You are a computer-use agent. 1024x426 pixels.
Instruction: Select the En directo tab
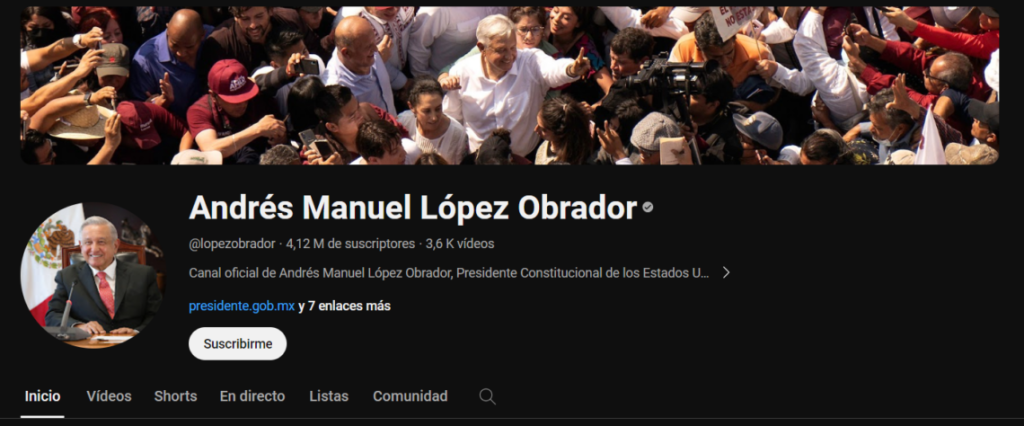coord(252,396)
